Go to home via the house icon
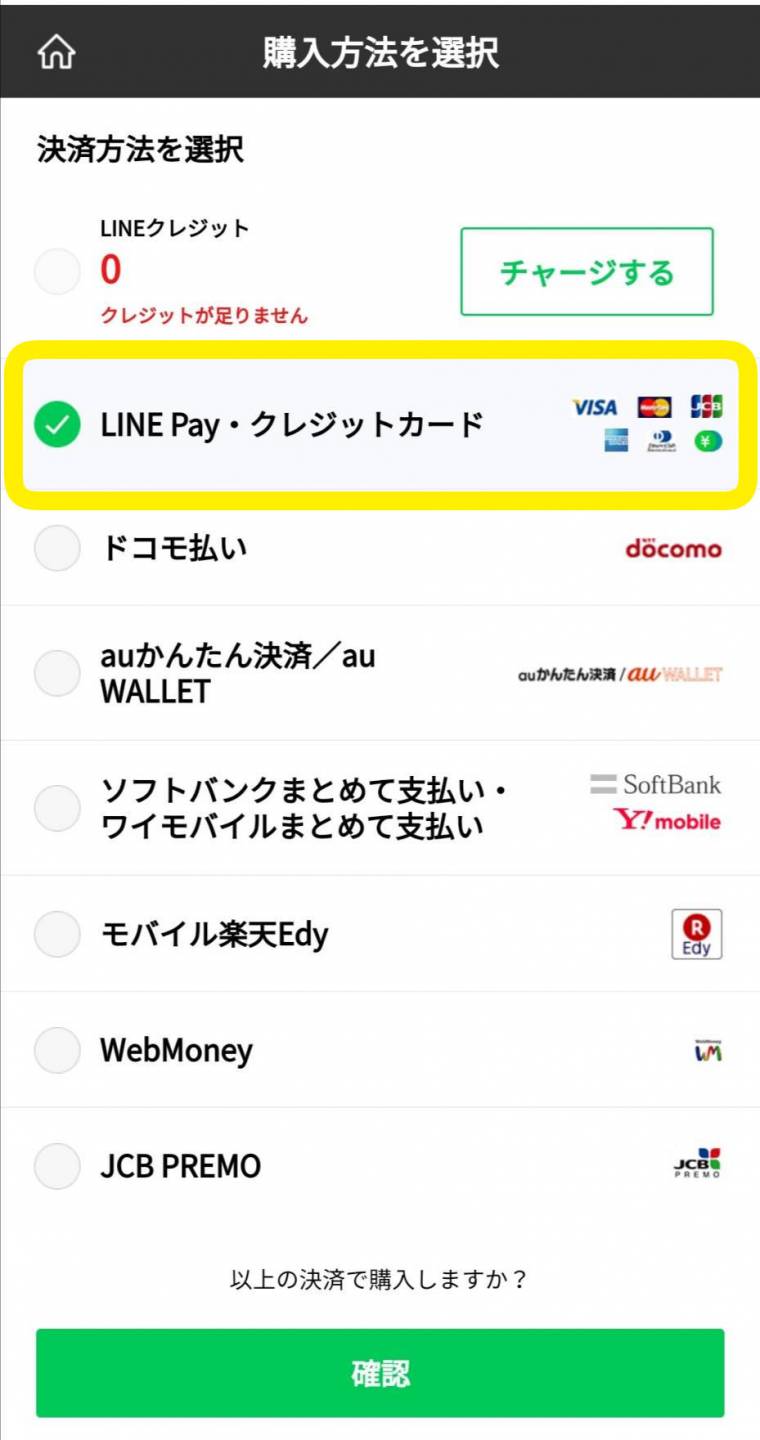Image resolution: width=760 pixels, height=1440 pixels. [x=56, y=53]
